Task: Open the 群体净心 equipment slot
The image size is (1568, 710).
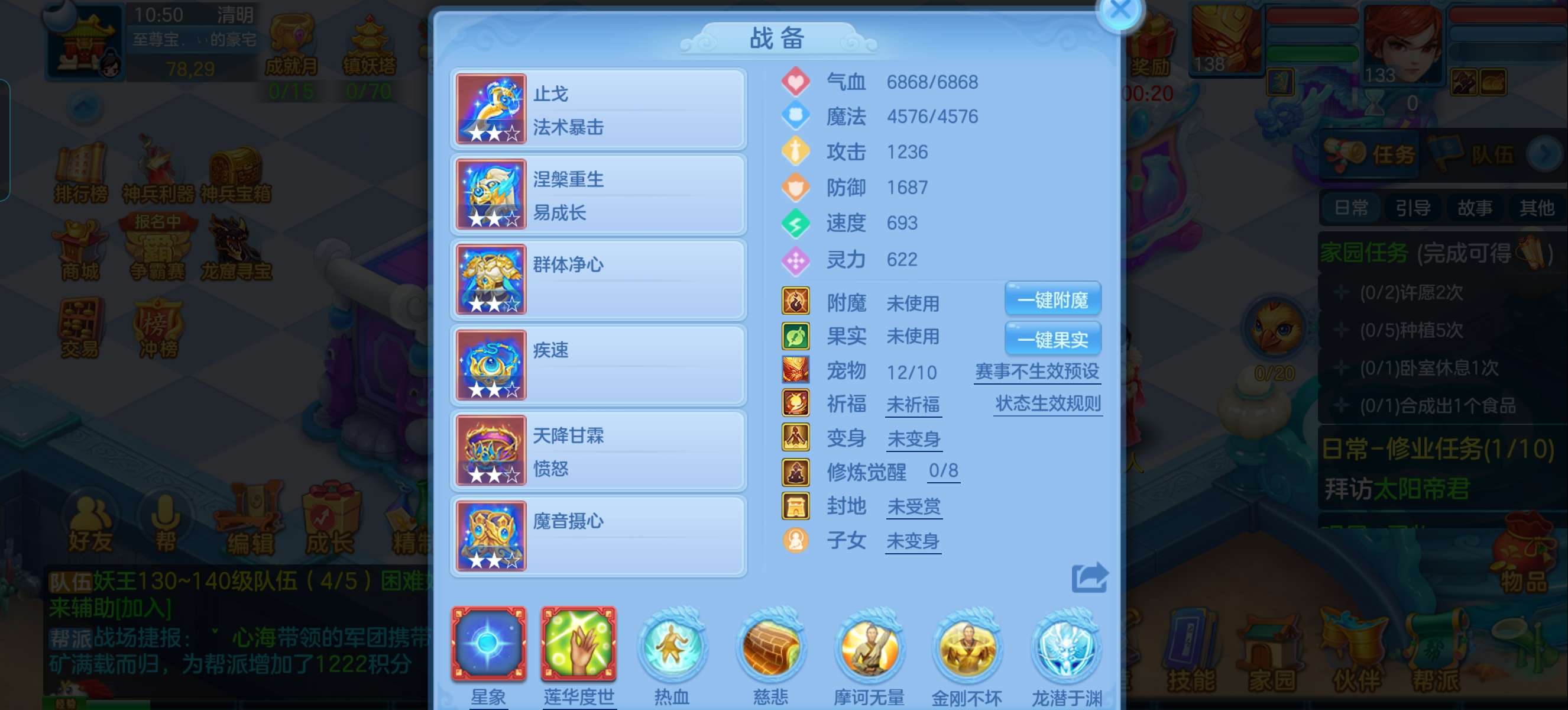Action: 598,279
